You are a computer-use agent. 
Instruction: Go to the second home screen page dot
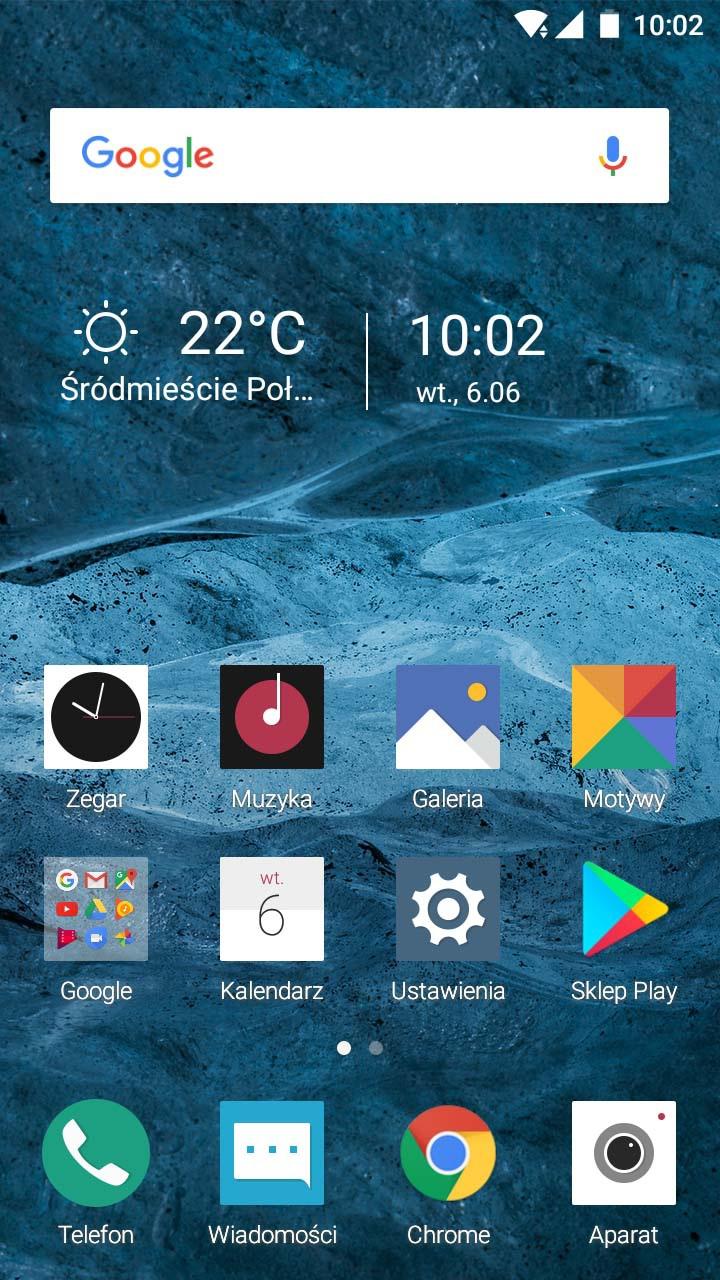(376, 1048)
